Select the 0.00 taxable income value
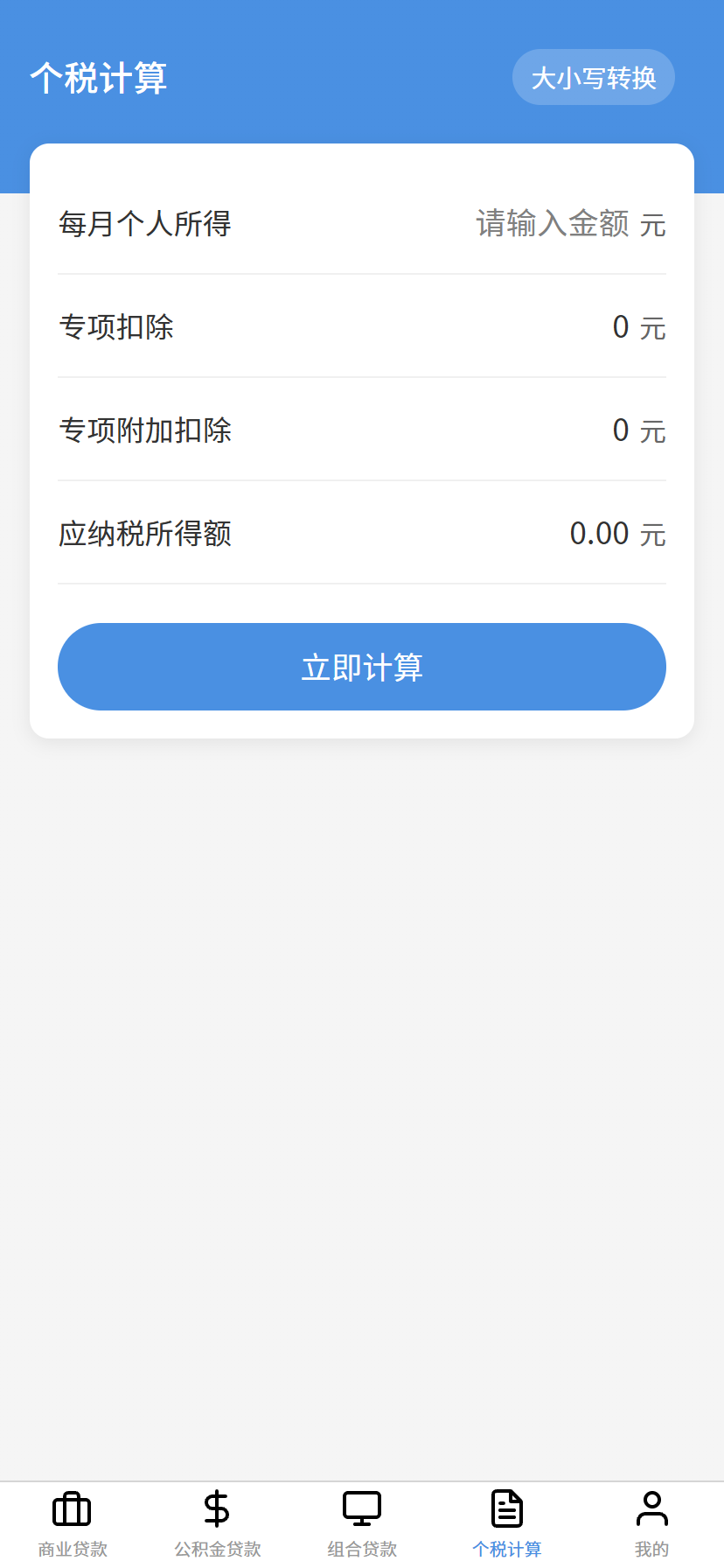The image size is (724, 1568). pyautogui.click(x=600, y=533)
